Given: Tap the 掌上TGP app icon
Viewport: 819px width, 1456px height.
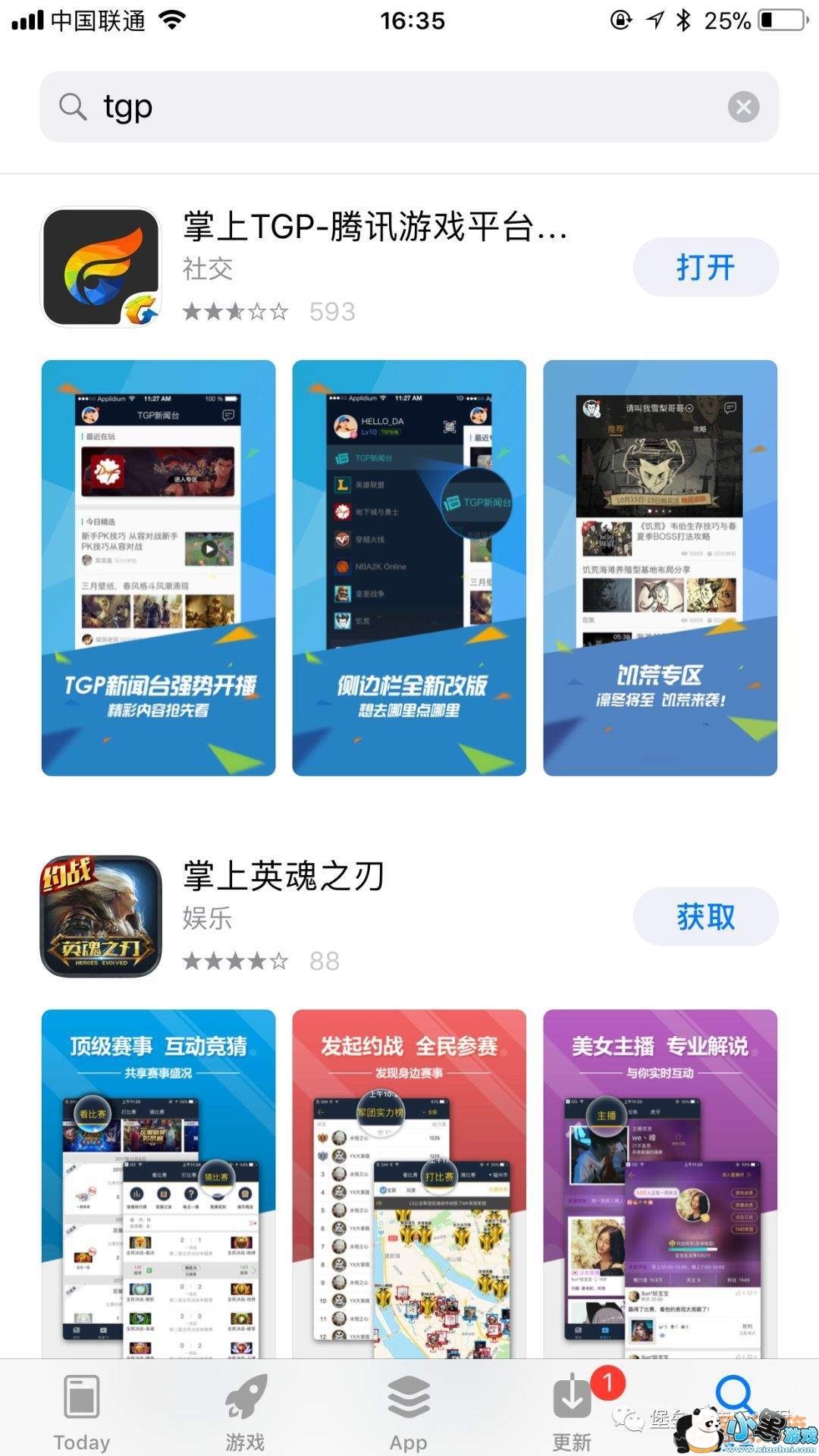Looking at the screenshot, I should (102, 267).
